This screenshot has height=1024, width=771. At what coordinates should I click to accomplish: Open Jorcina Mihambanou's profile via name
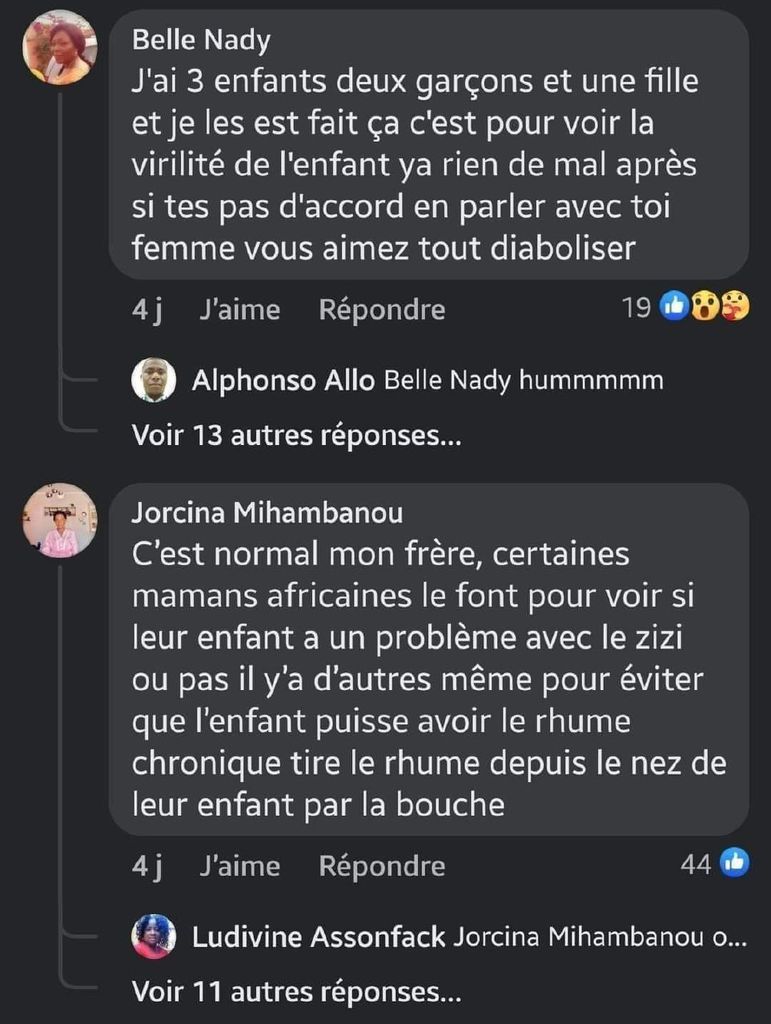point(267,514)
